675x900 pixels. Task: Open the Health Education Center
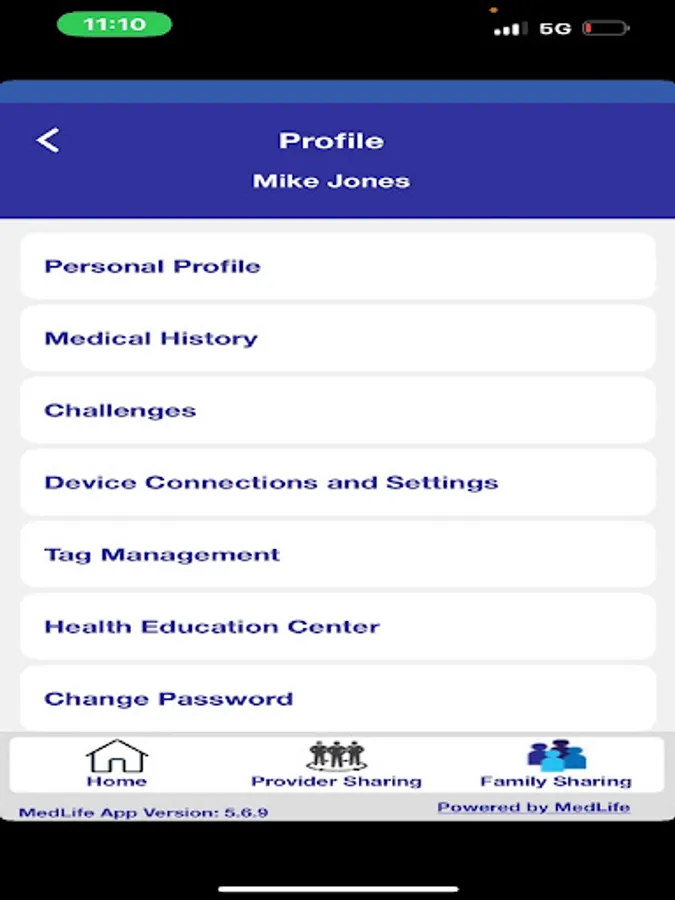[337, 626]
